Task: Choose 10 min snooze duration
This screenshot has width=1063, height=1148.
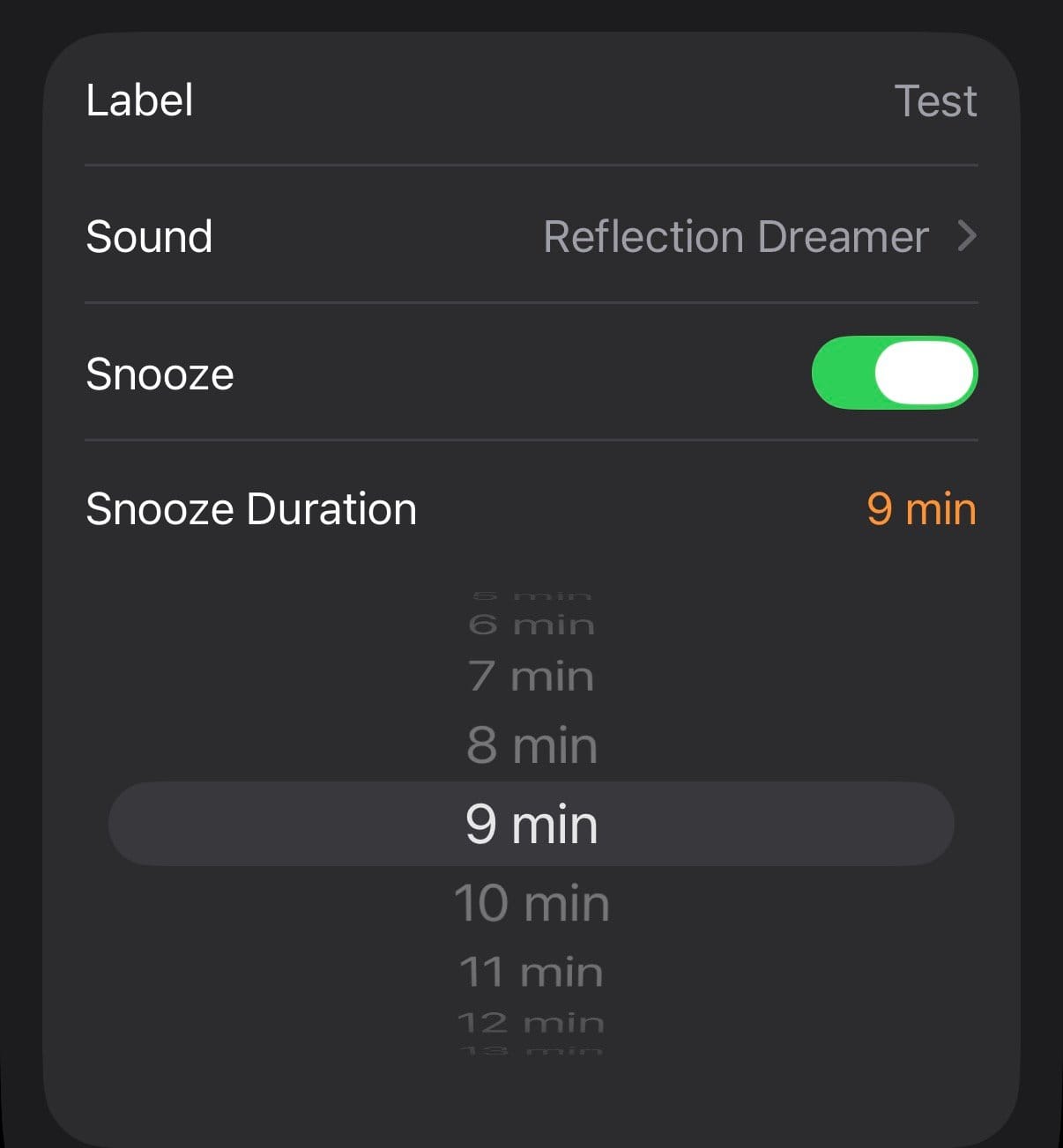Action: (531, 904)
